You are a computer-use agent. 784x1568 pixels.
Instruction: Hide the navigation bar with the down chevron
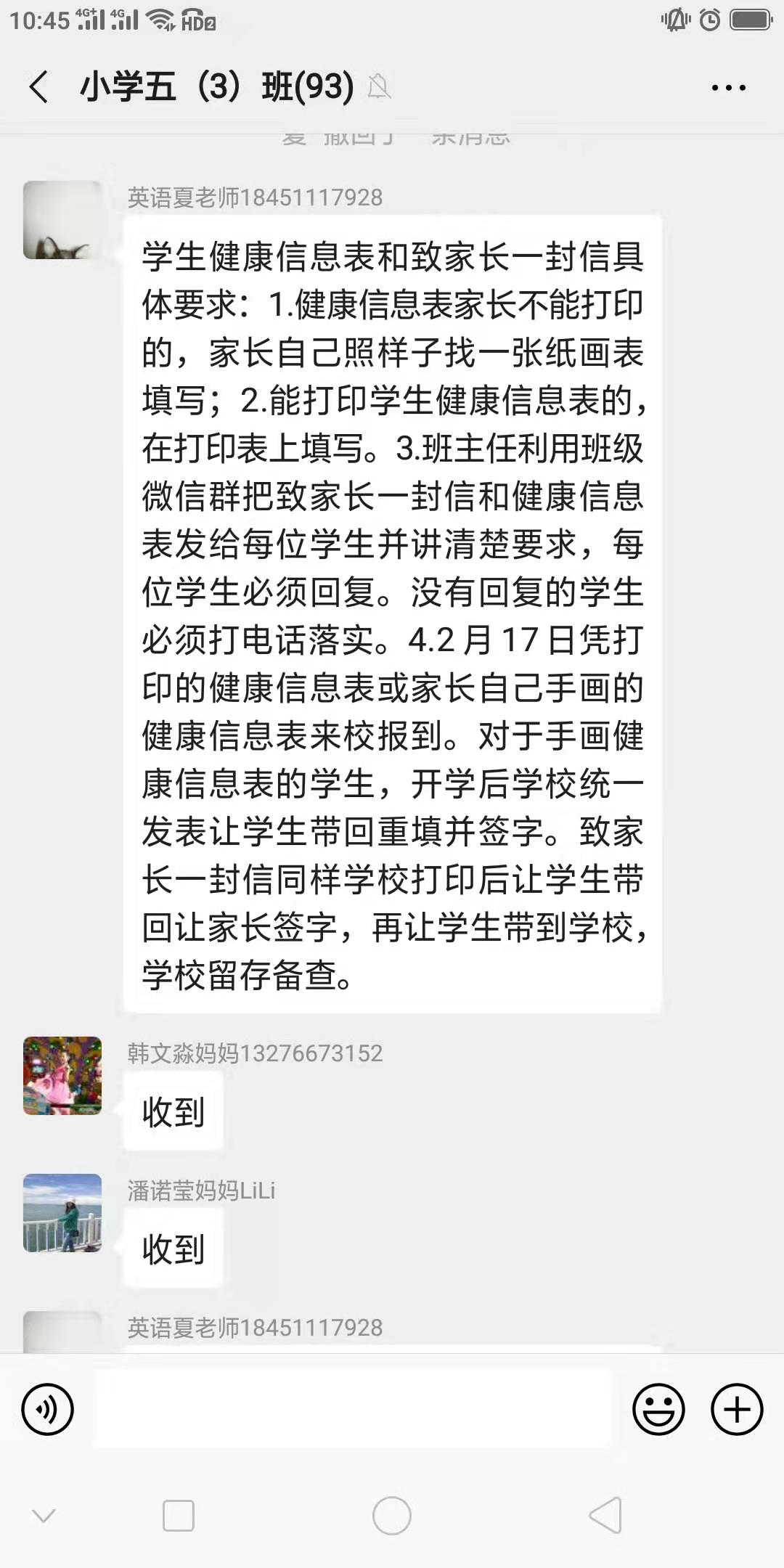(44, 1516)
